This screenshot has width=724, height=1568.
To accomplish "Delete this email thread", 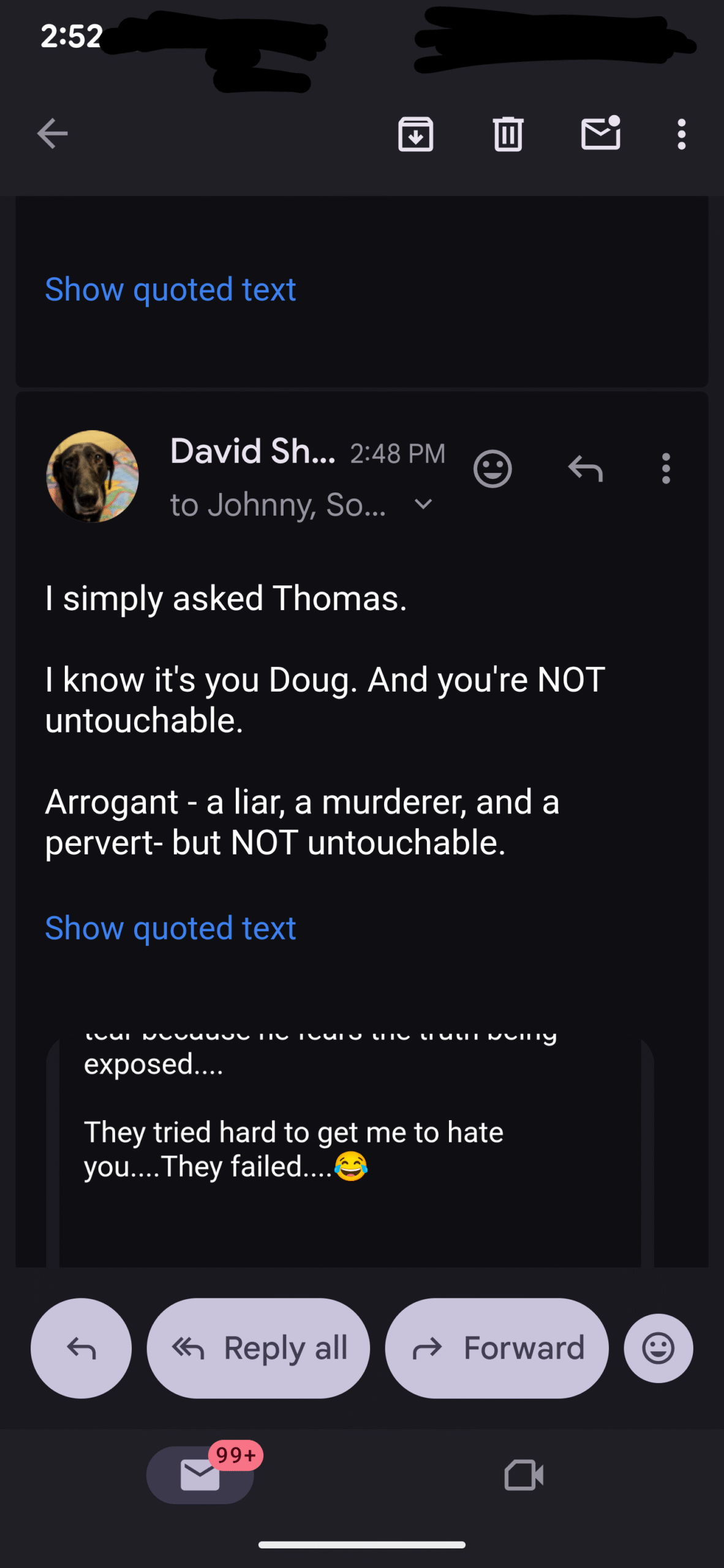I will (x=508, y=134).
